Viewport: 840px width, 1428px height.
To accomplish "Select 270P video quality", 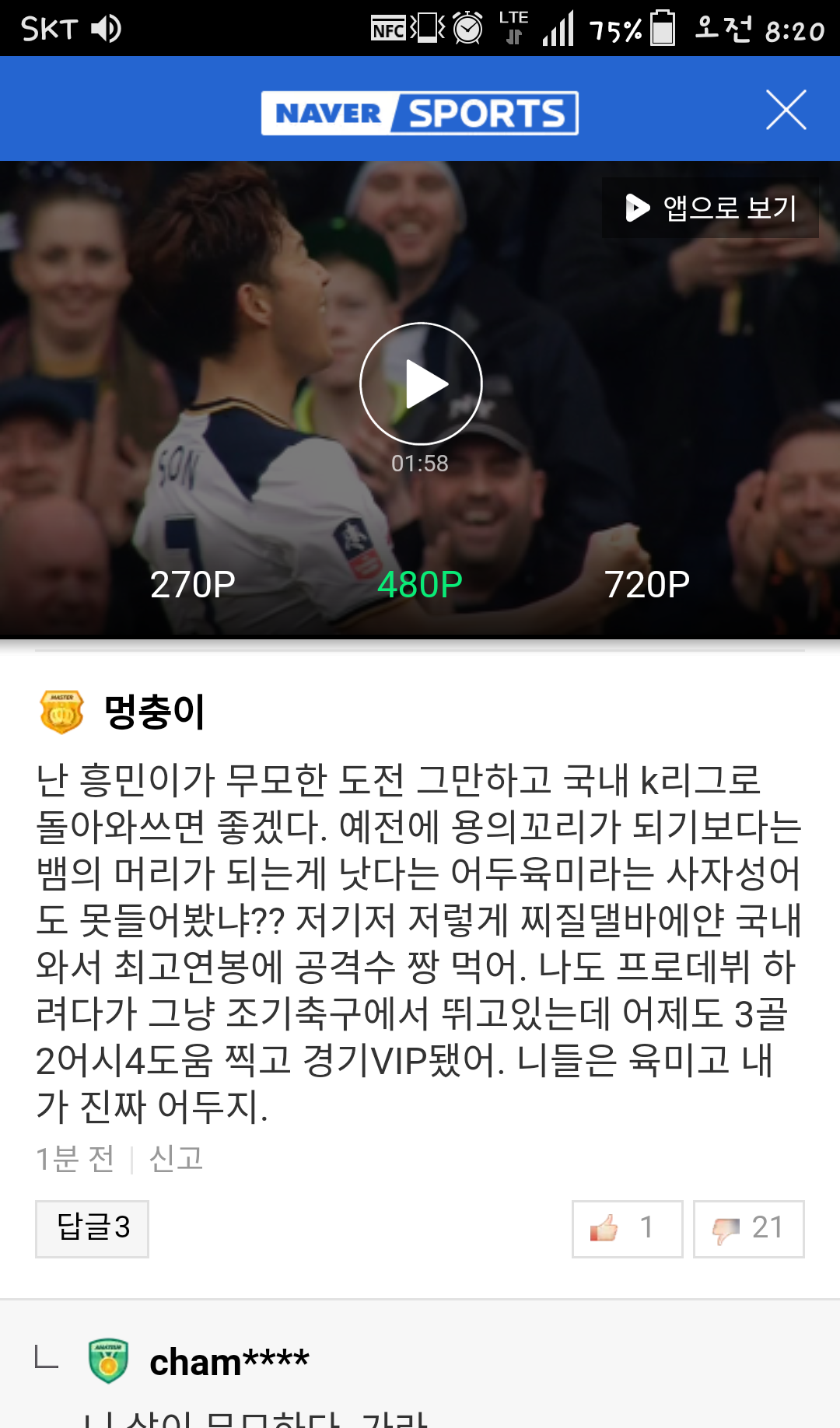I will coord(192,584).
